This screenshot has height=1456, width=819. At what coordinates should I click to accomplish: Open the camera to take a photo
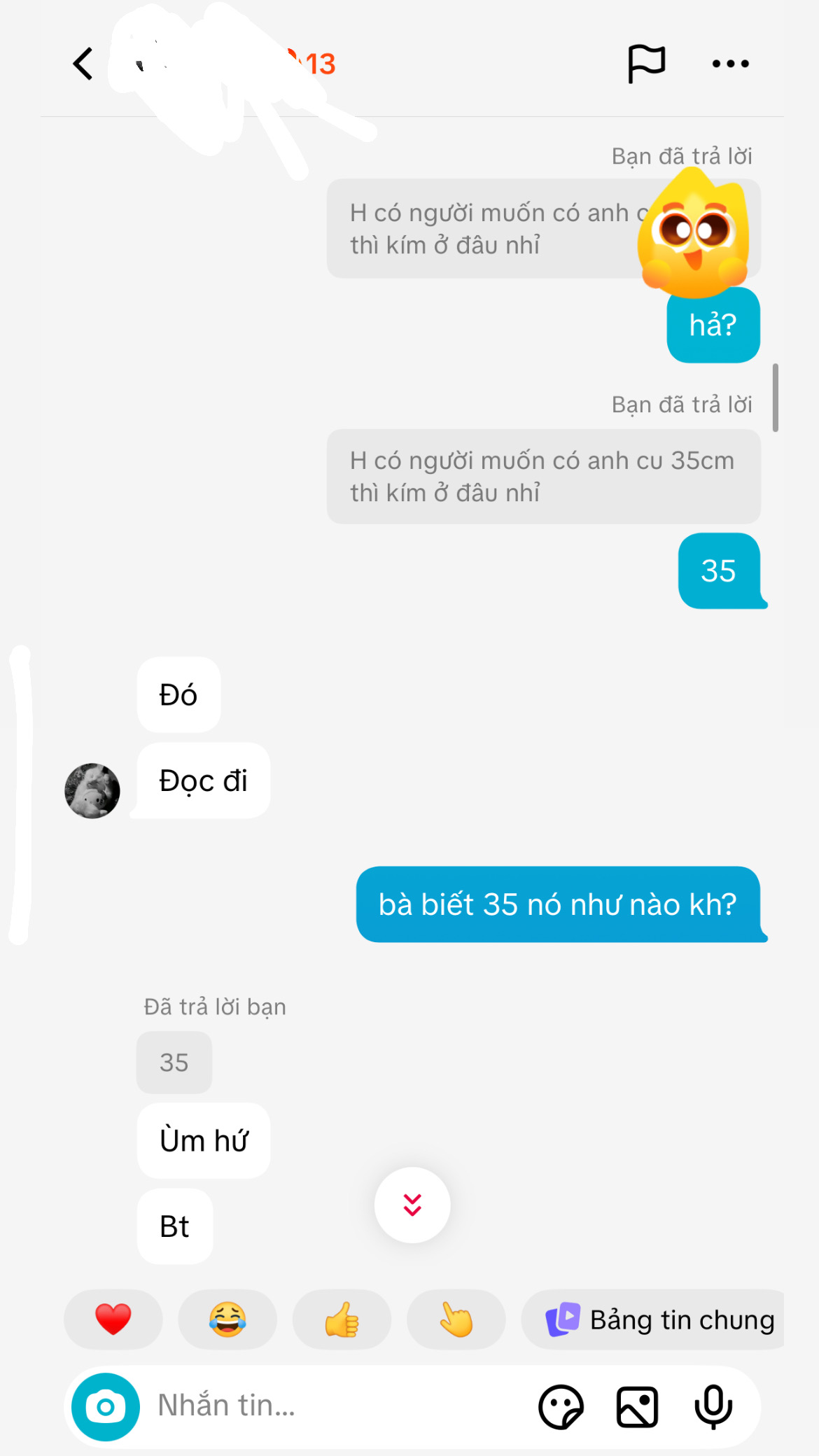106,1406
